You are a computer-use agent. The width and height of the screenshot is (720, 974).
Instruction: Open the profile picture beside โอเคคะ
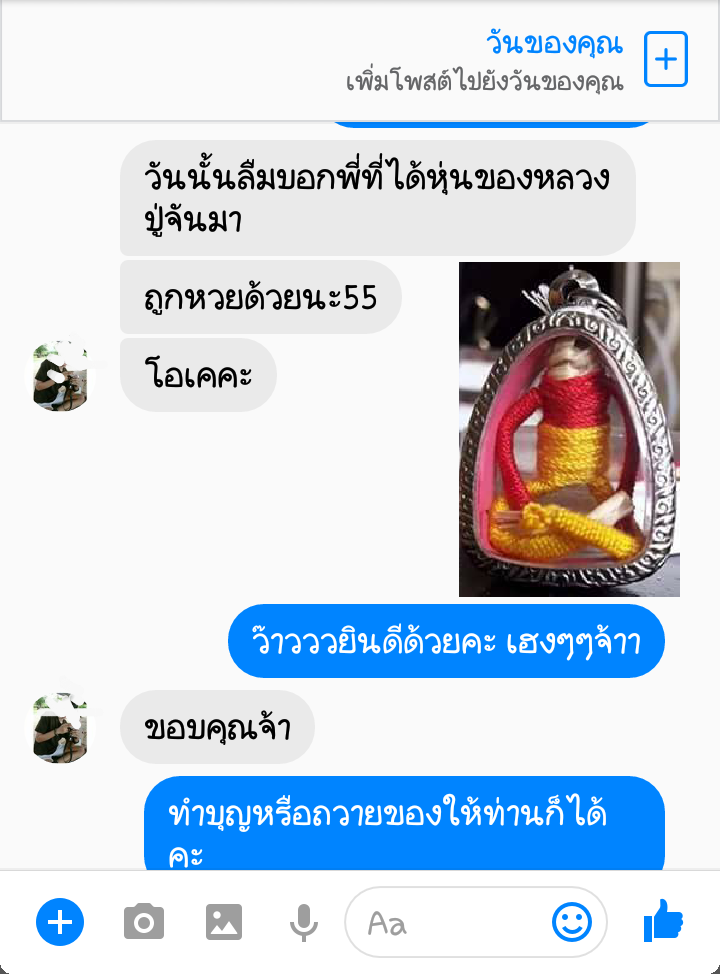point(60,375)
